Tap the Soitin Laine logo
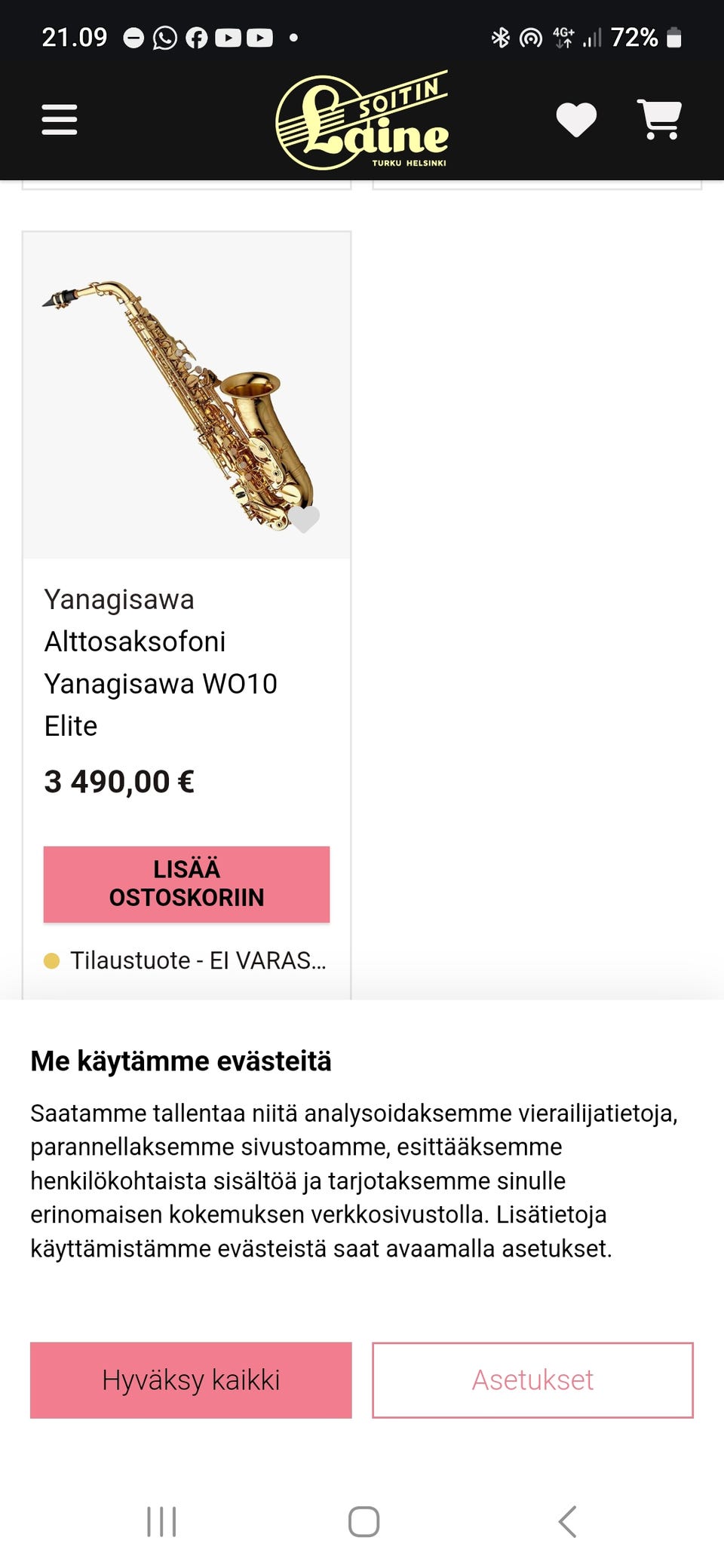 [362, 119]
